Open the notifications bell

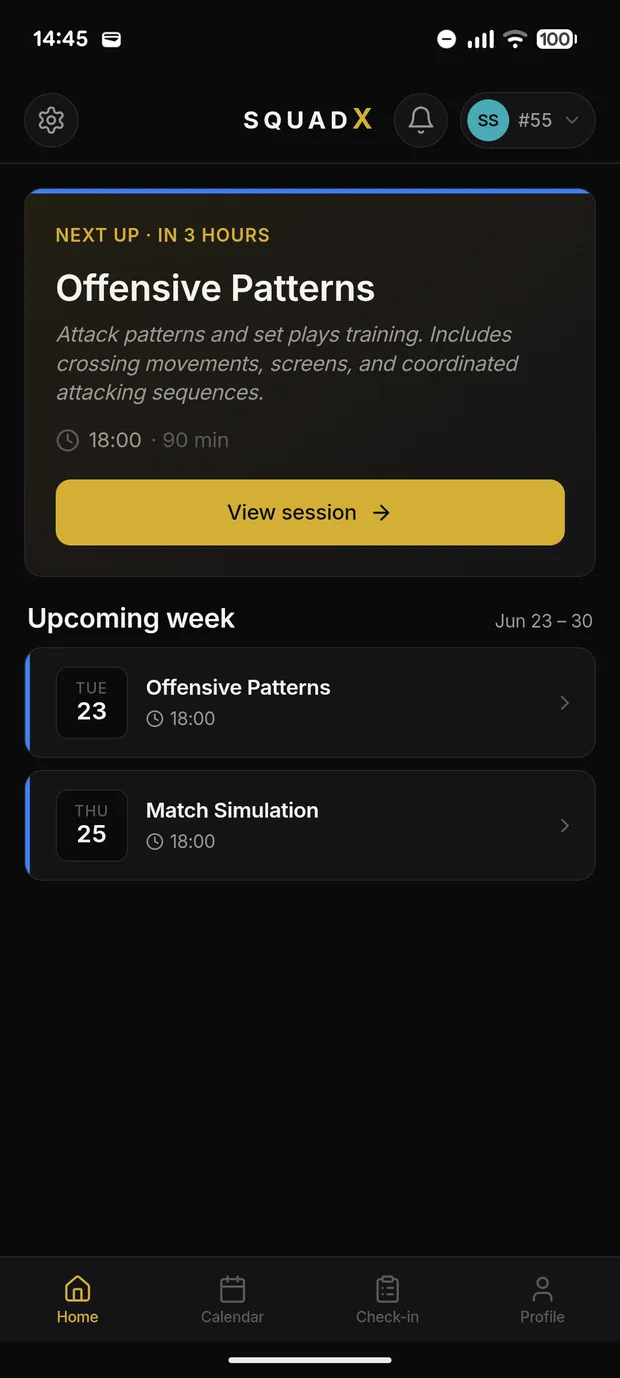point(421,121)
